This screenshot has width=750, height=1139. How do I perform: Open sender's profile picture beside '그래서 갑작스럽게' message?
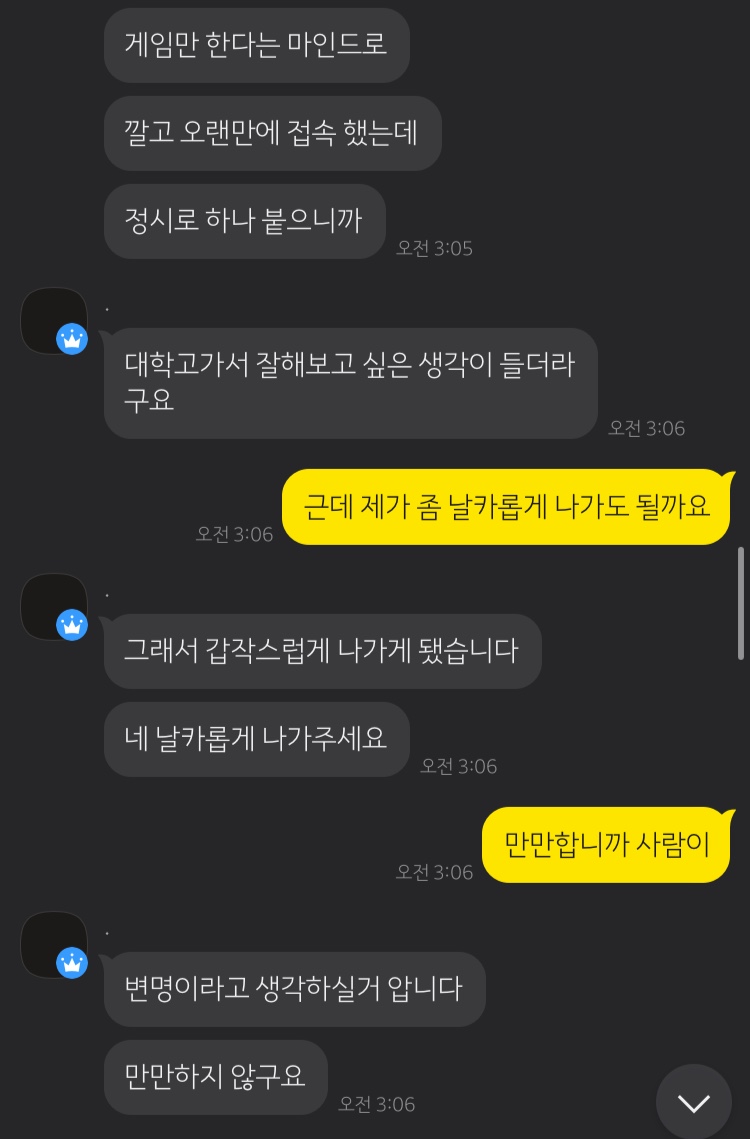[54, 607]
